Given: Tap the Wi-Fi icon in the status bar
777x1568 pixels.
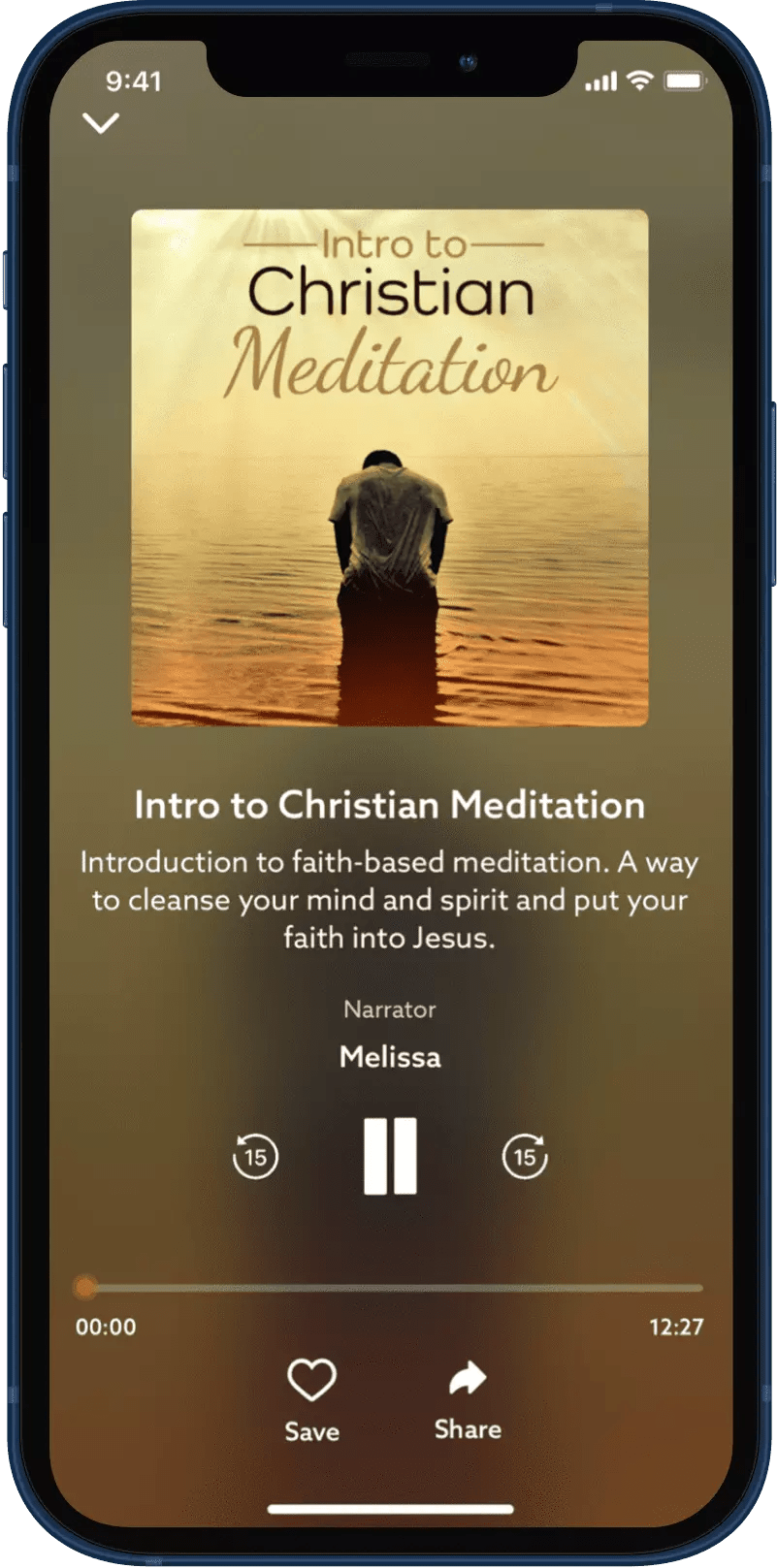Looking at the screenshot, I should [639, 81].
